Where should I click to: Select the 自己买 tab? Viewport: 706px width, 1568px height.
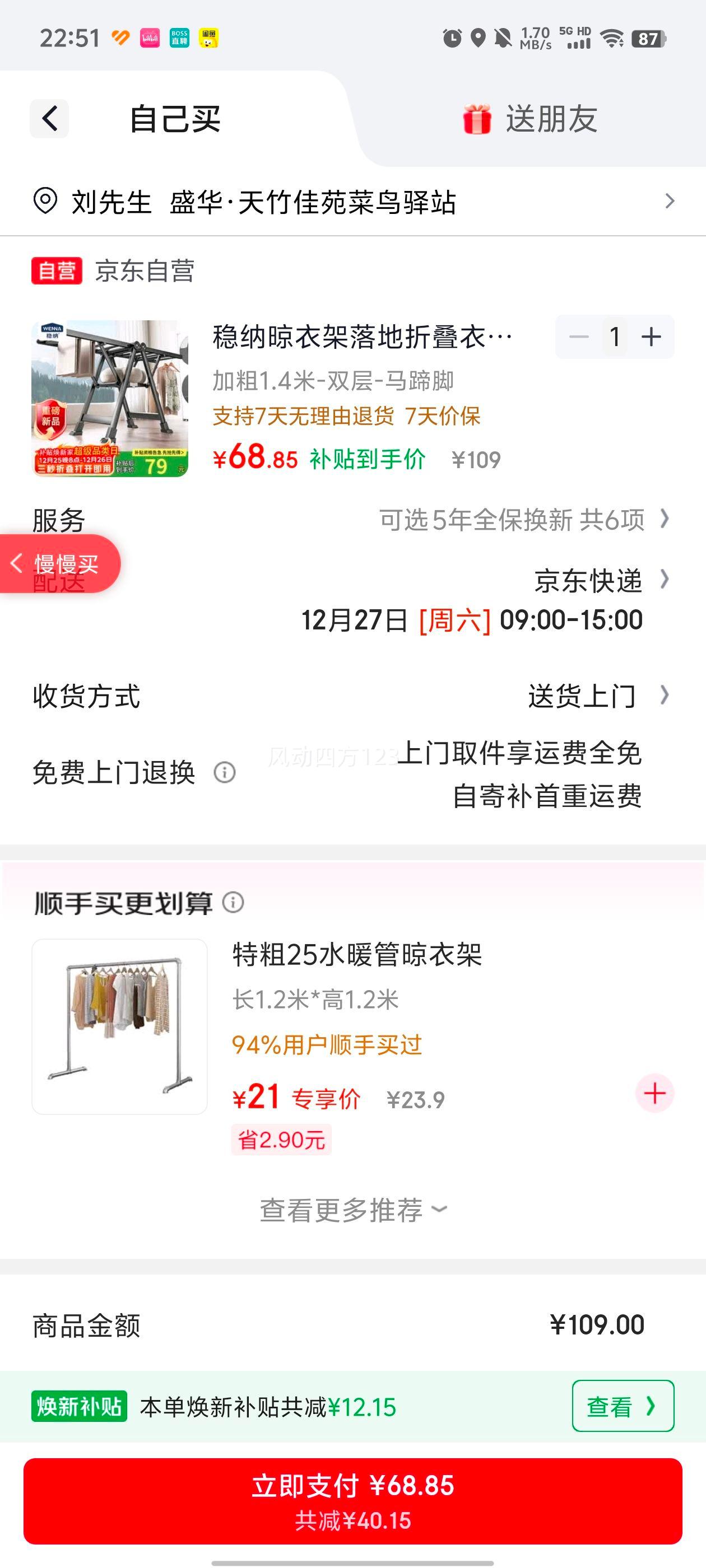[x=175, y=118]
